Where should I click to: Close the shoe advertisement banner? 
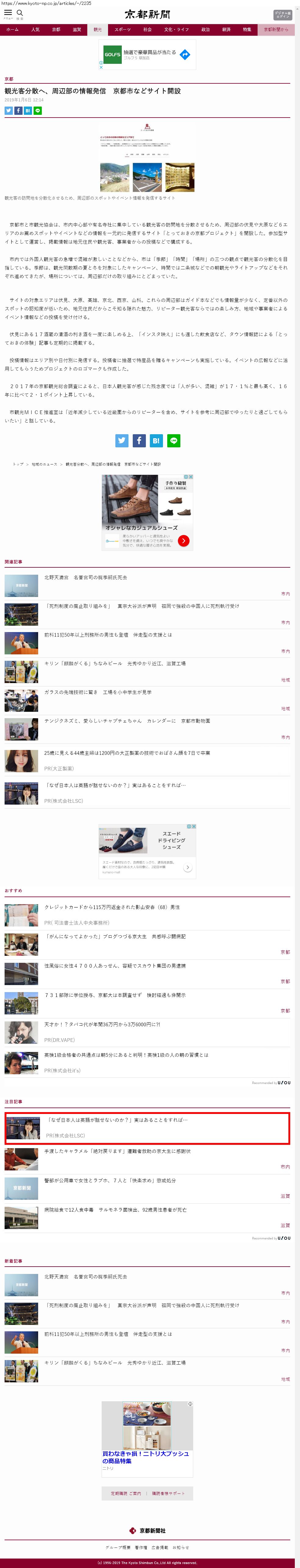click(x=190, y=477)
